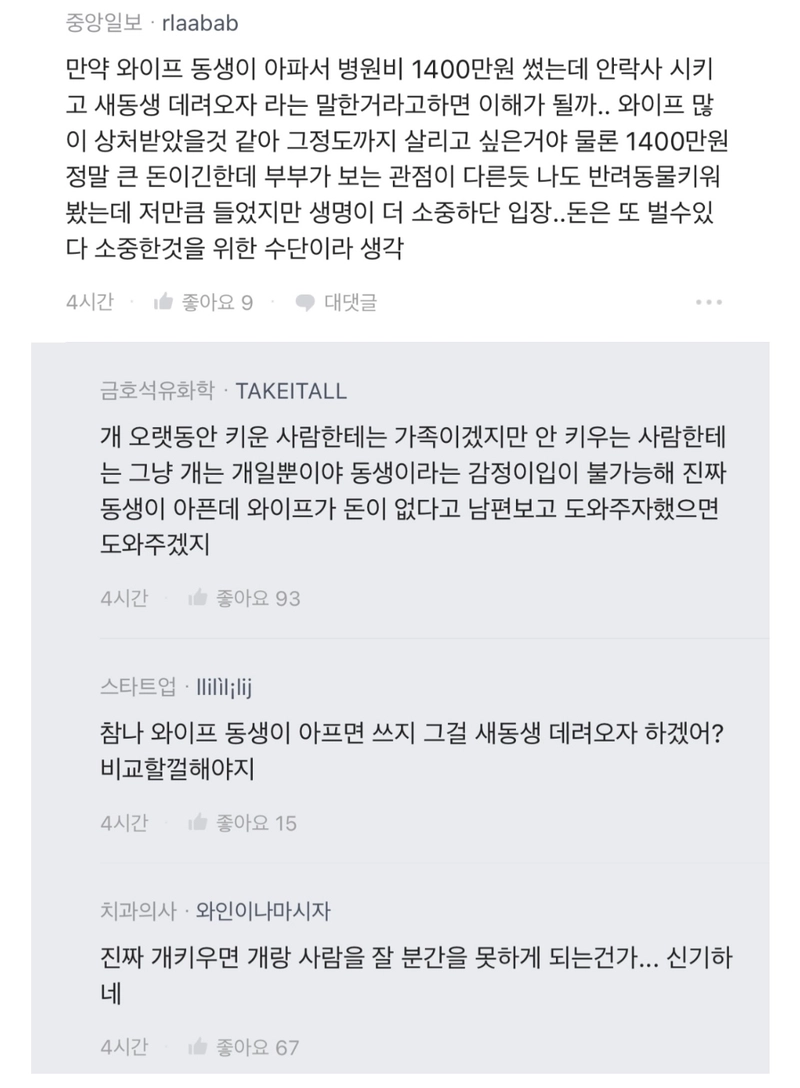Like TAKEITALL's reply with 93 likes
This screenshot has height=1088, width=800.
pos(243,598)
